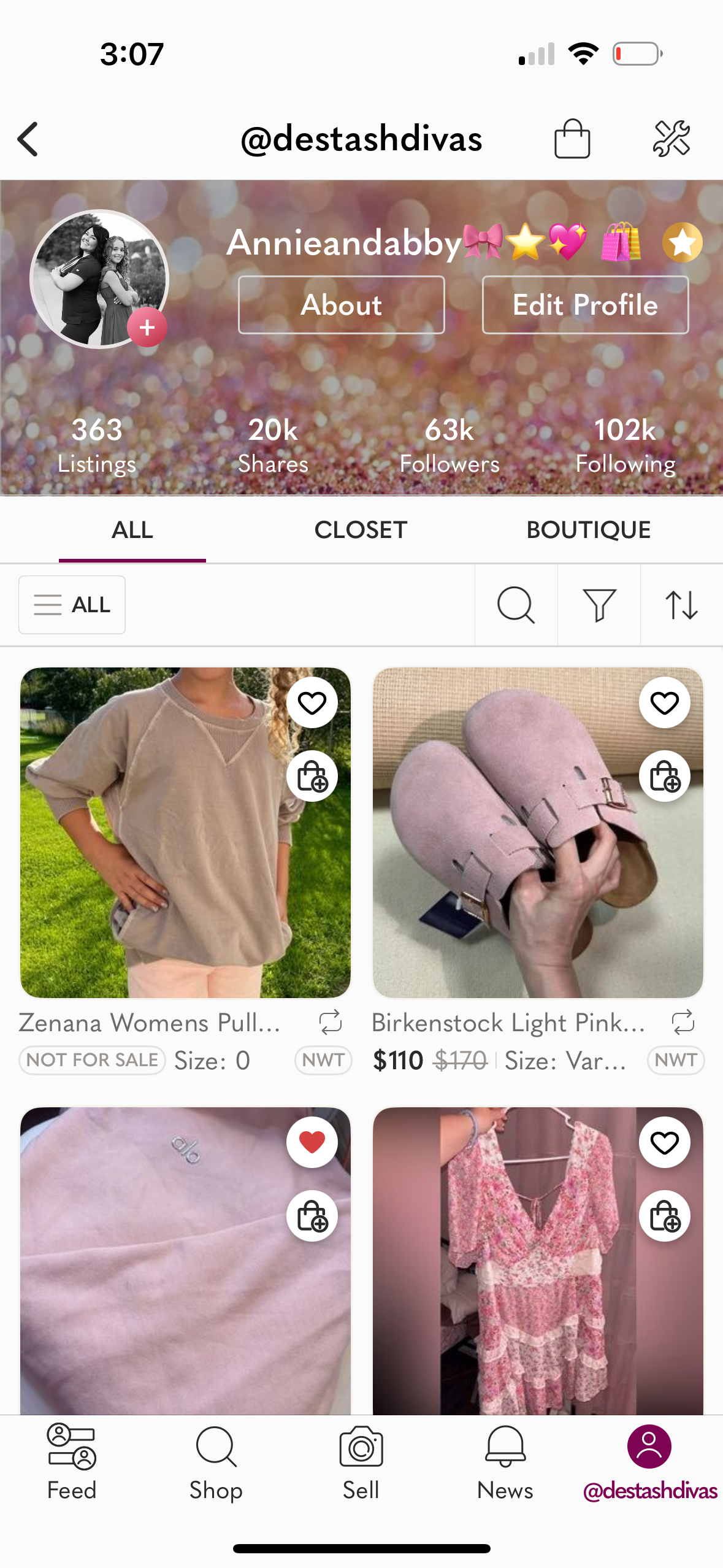Tap Edit Profile
723x1568 pixels.
(x=585, y=305)
